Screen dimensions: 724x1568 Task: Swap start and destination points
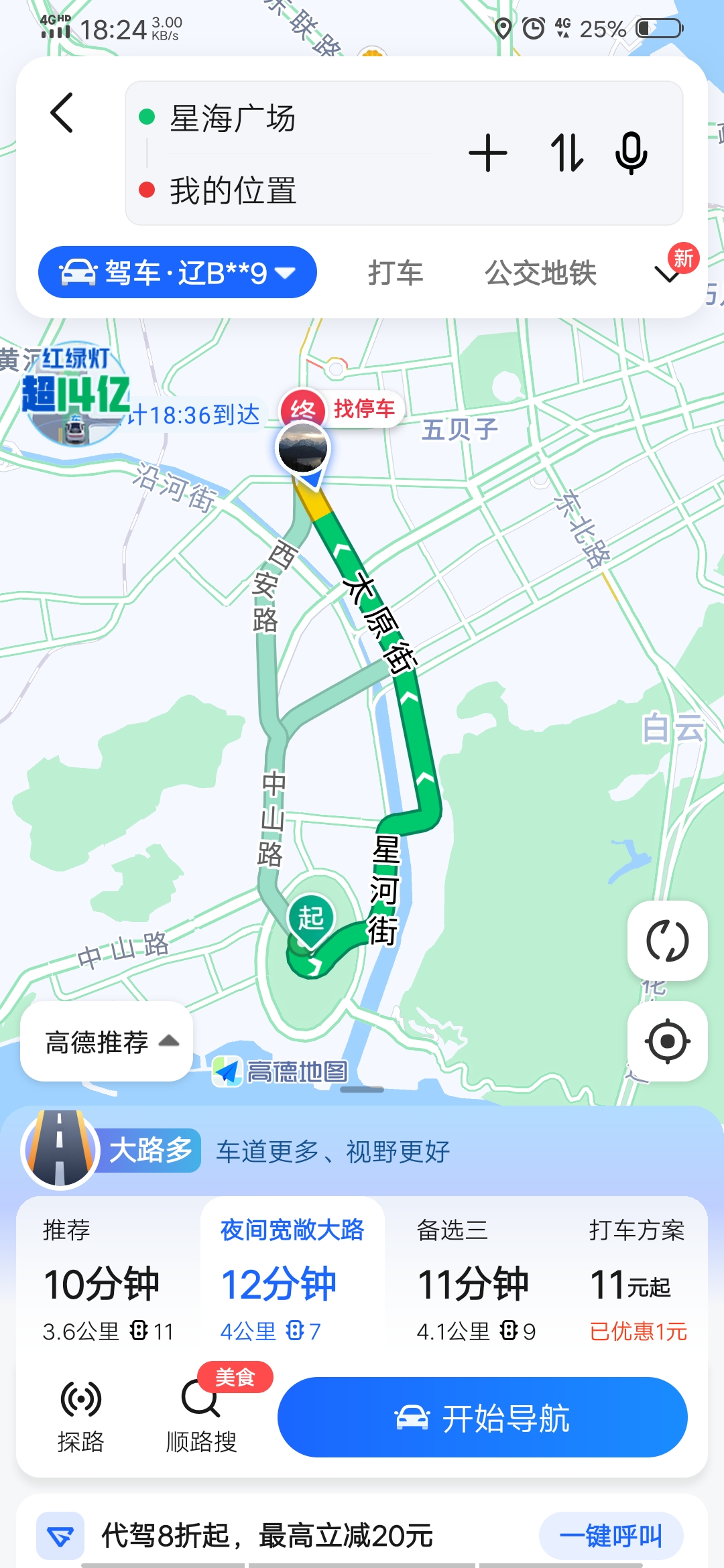[x=566, y=153]
